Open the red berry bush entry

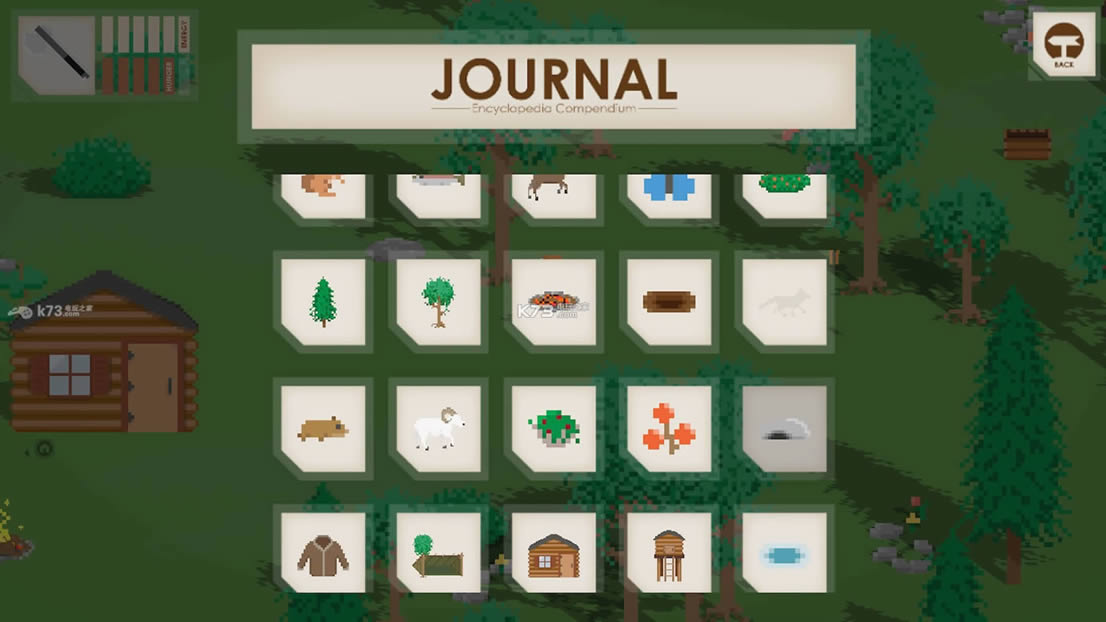[x=553, y=428]
